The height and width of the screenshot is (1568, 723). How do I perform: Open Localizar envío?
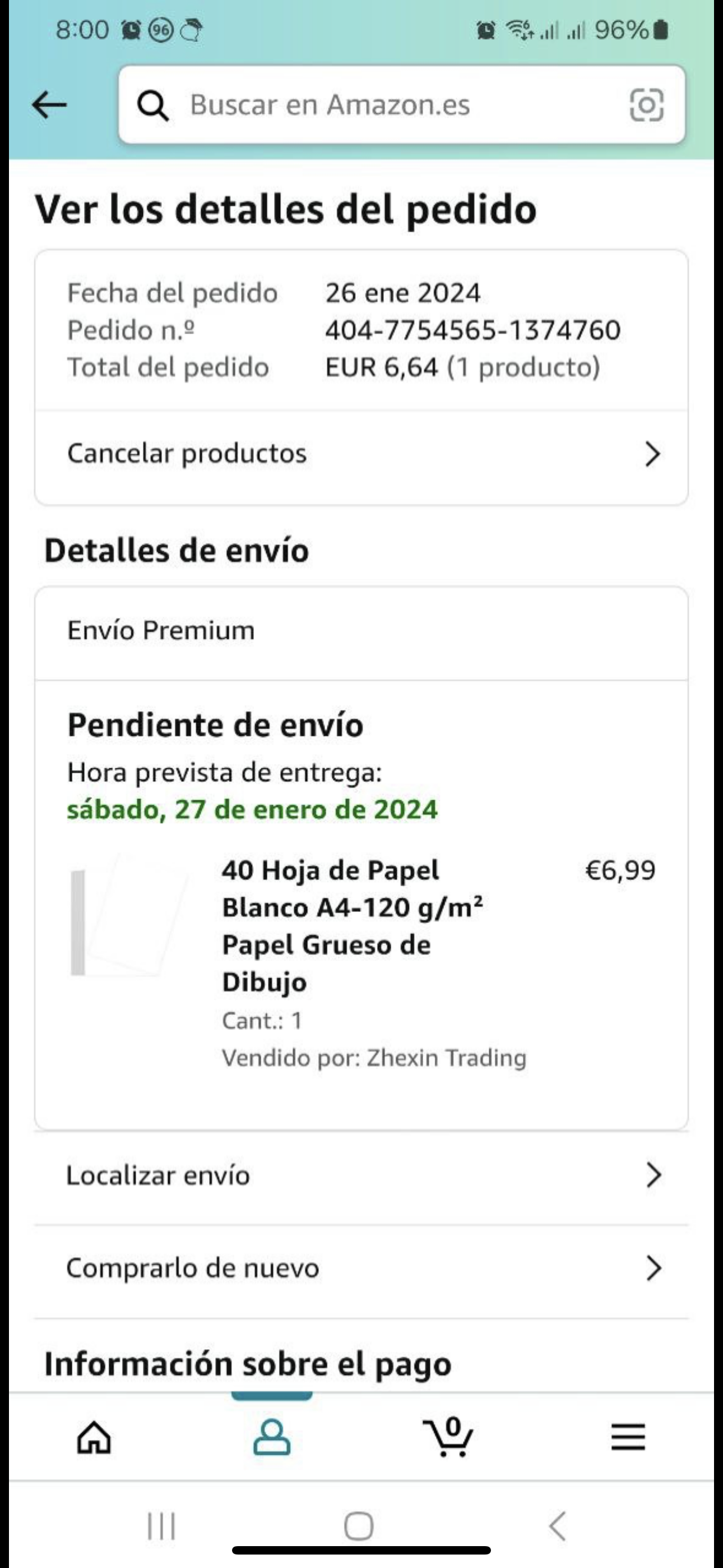[x=361, y=1175]
